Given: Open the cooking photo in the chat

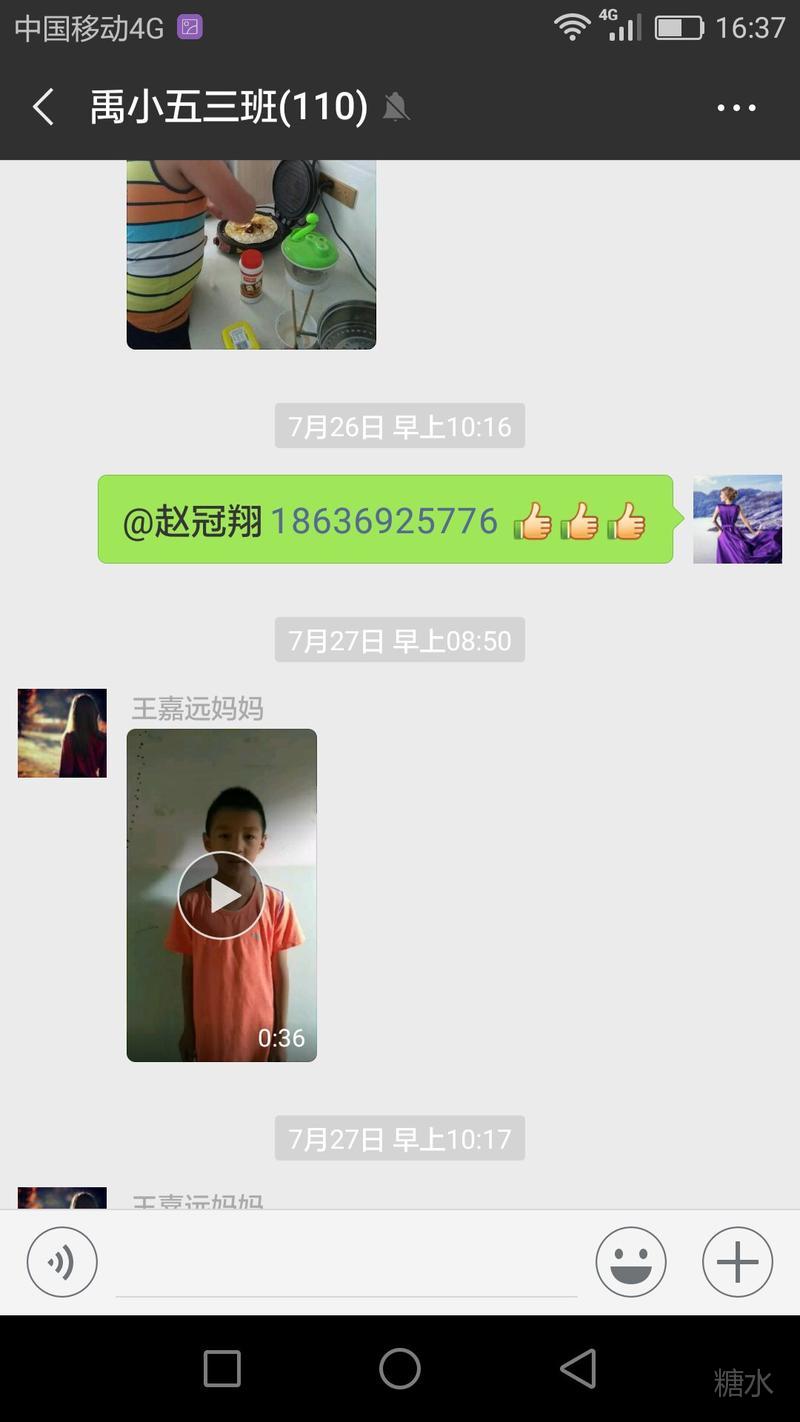Looking at the screenshot, I should 251,254.
